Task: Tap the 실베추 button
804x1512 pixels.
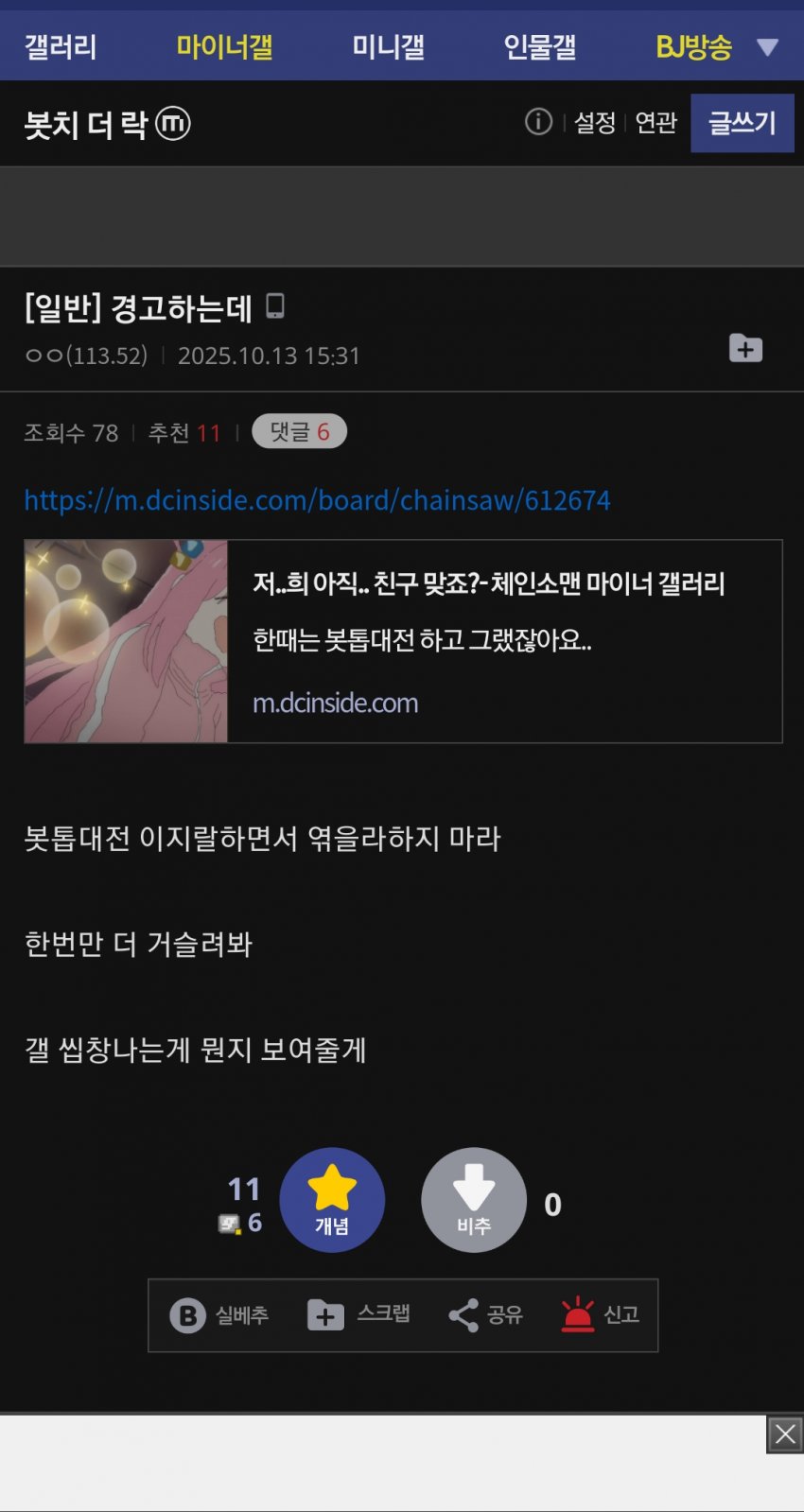Action: click(x=219, y=1315)
